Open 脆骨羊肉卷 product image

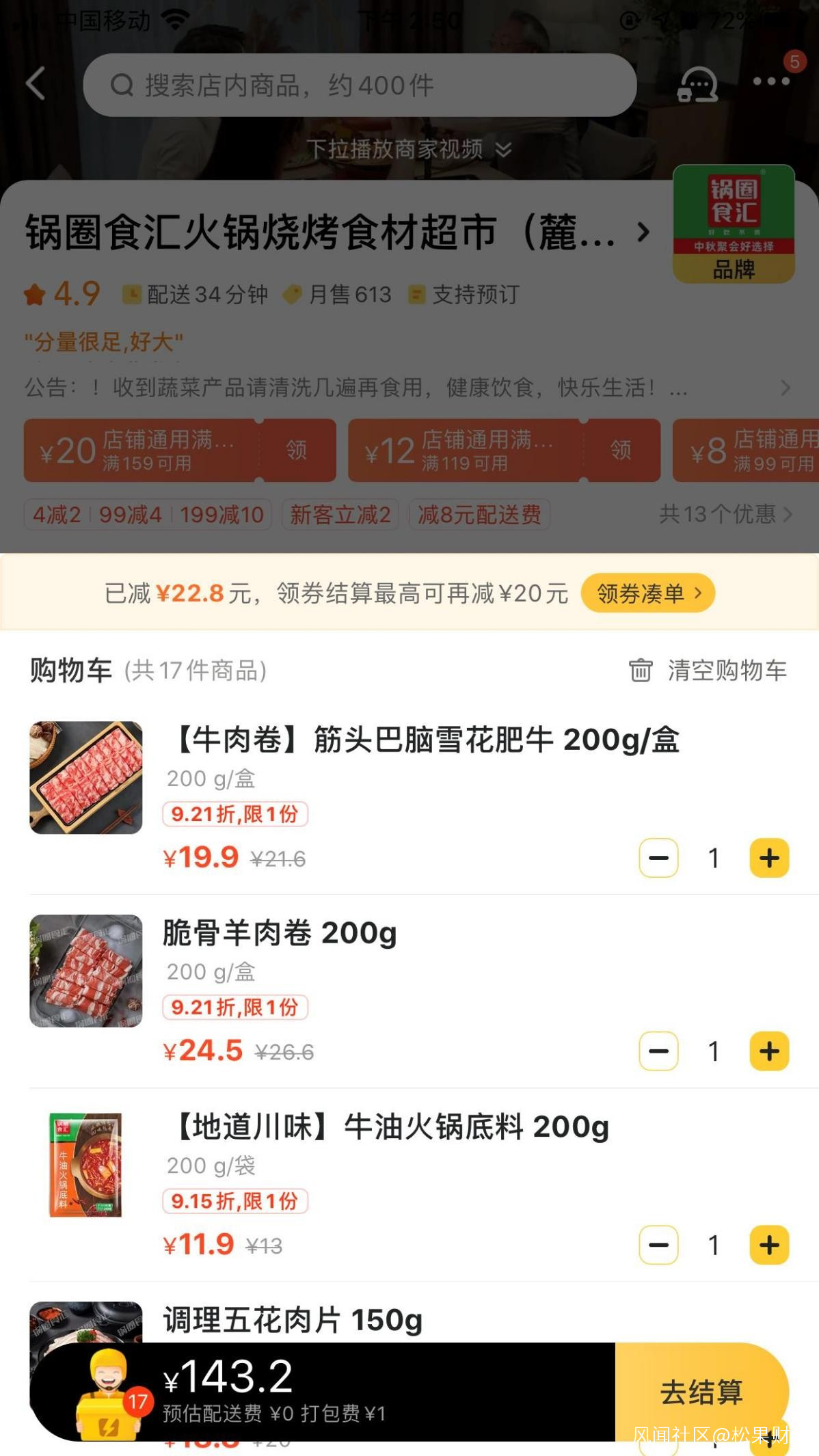click(x=86, y=971)
